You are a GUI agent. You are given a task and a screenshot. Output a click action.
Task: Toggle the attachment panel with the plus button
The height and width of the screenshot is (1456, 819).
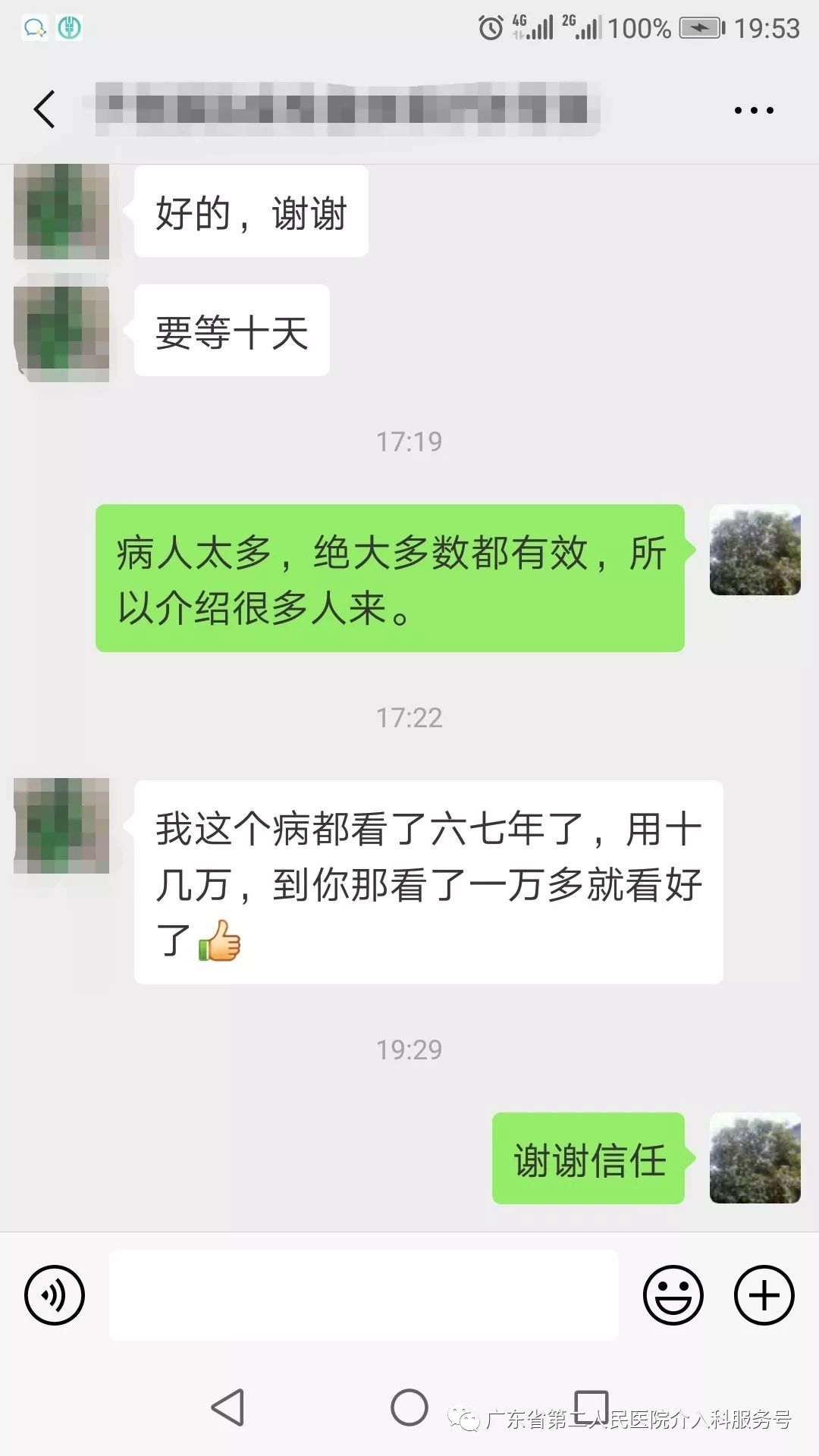coord(765,1297)
